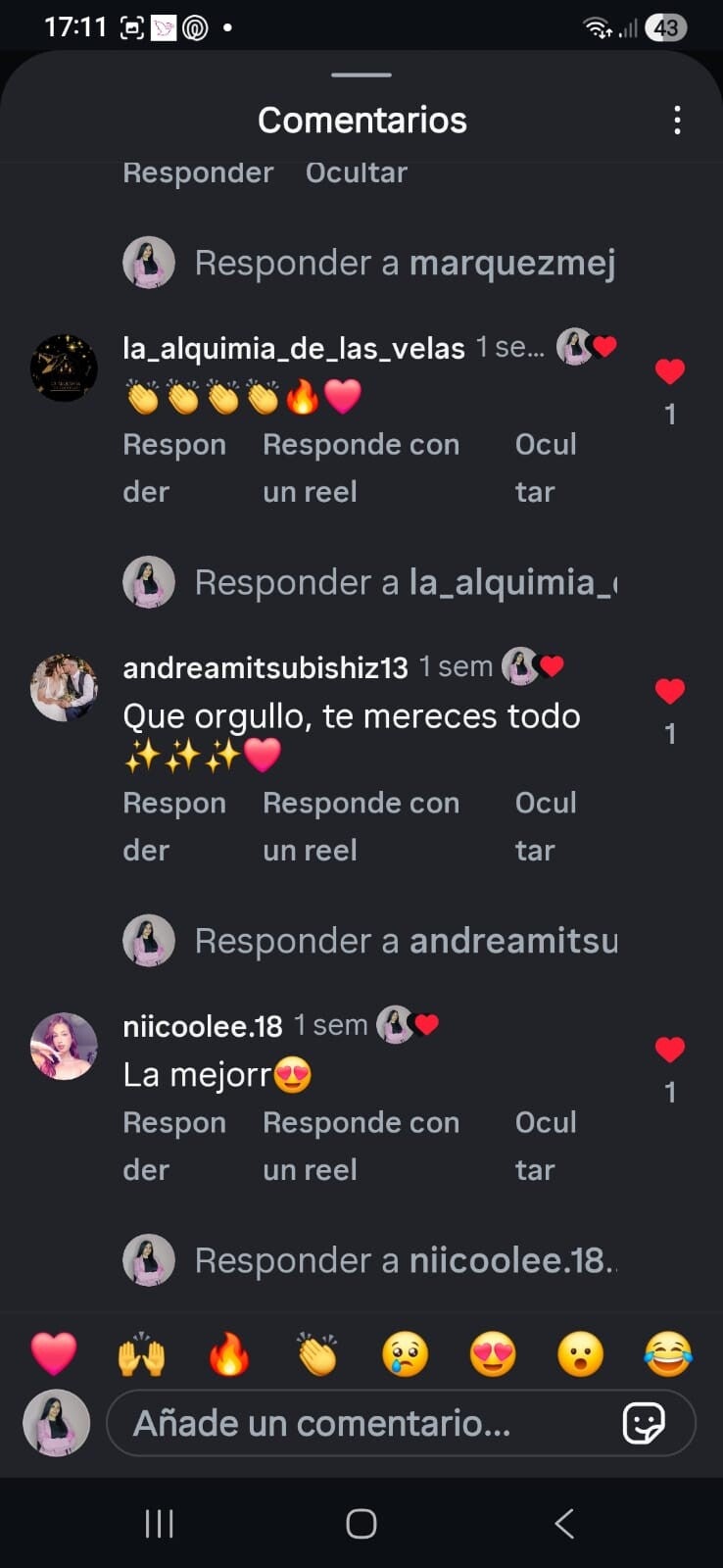Open the Responder a marquezmej reply field
Image resolution: width=723 pixels, height=1568 pixels.
tap(404, 263)
